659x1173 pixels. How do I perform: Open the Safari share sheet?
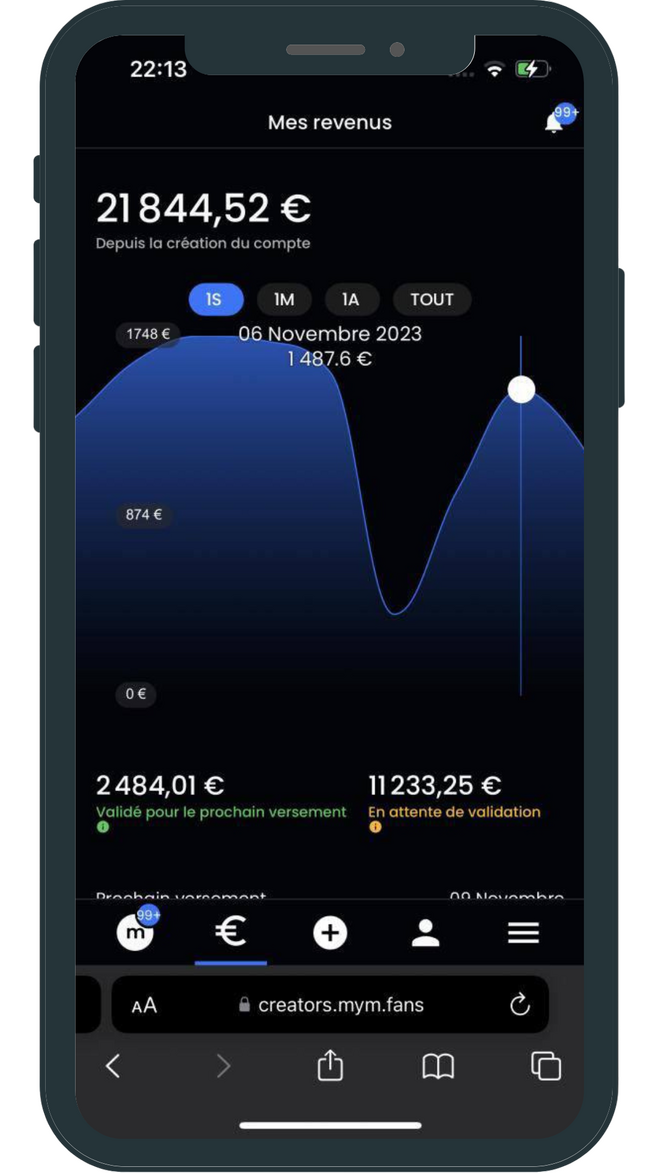(330, 1067)
